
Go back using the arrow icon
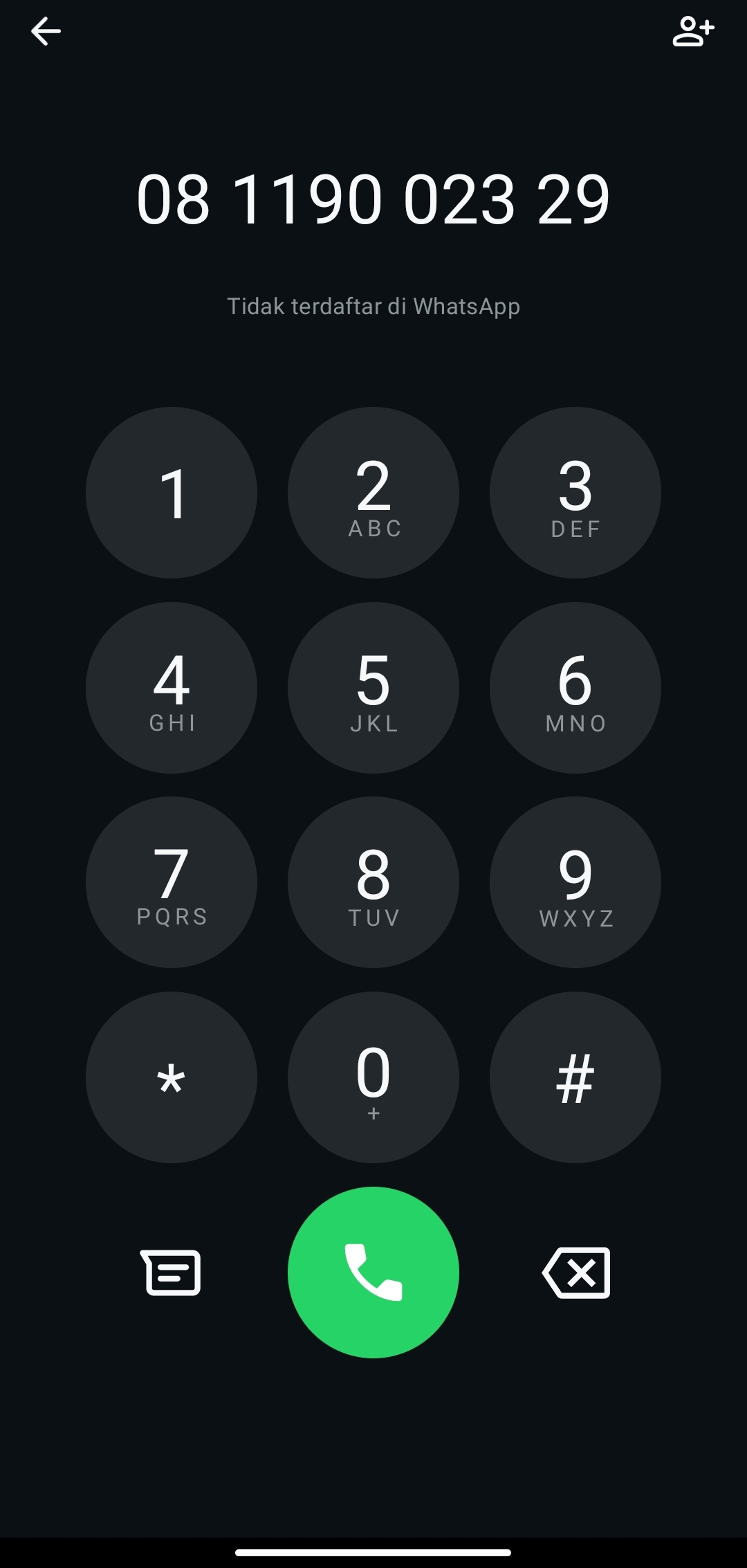pos(46,31)
